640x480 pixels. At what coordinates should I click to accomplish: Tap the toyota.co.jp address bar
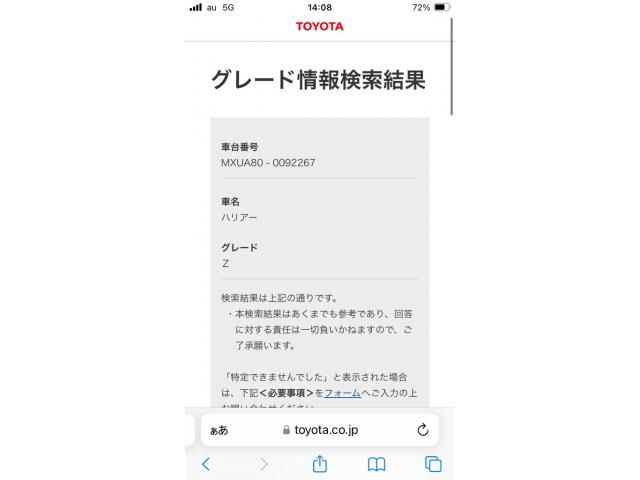pyautogui.click(x=320, y=430)
